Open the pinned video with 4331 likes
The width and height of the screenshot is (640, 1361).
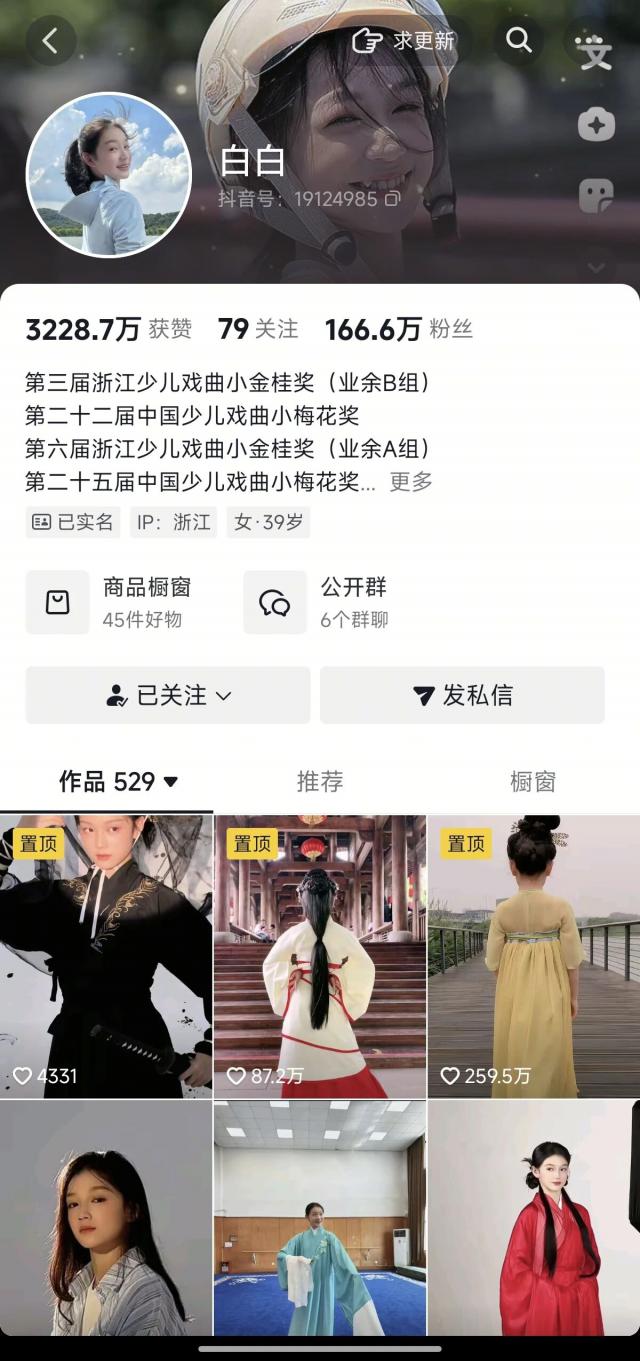coord(106,955)
